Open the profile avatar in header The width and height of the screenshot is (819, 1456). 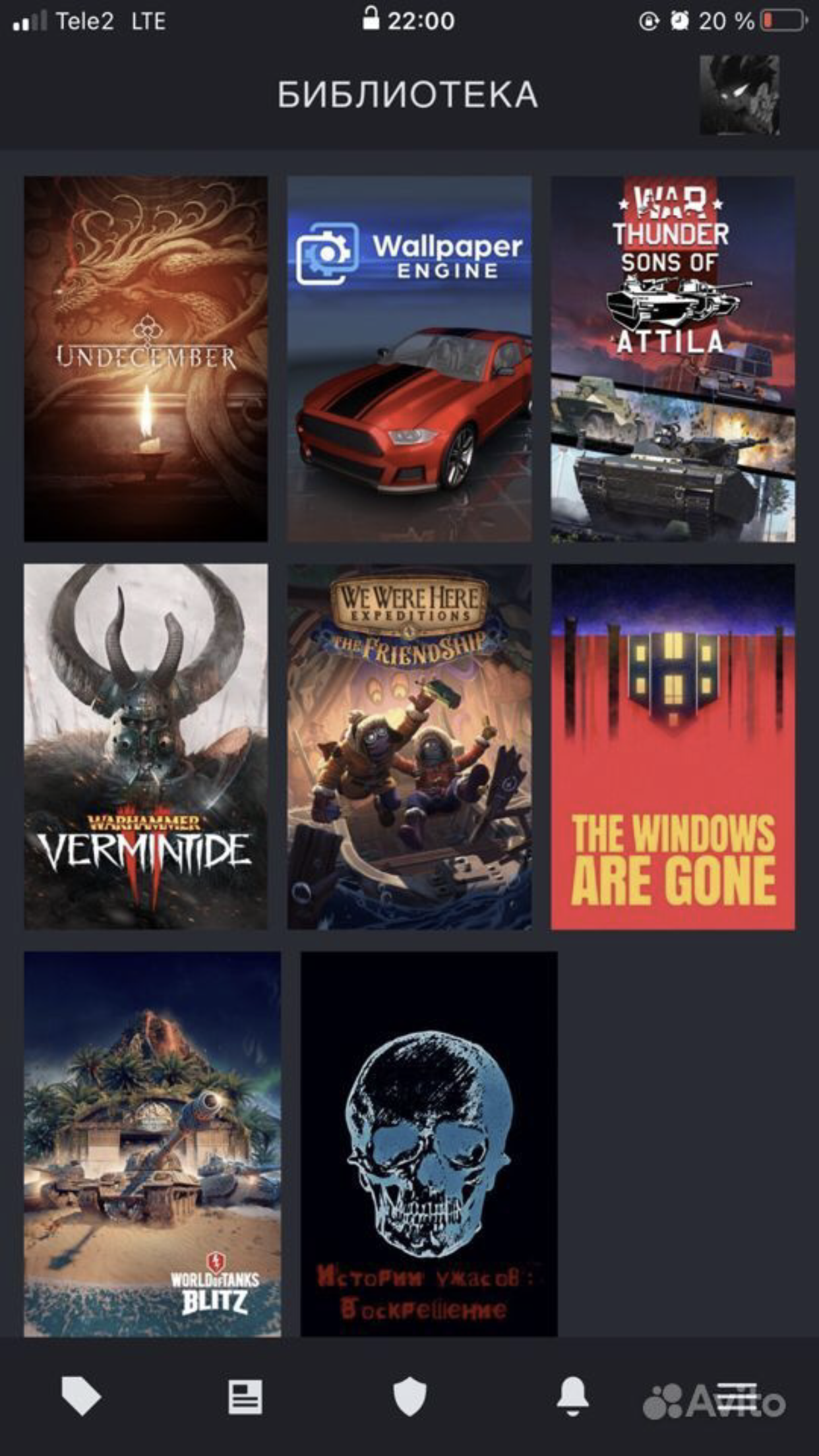[x=739, y=95]
